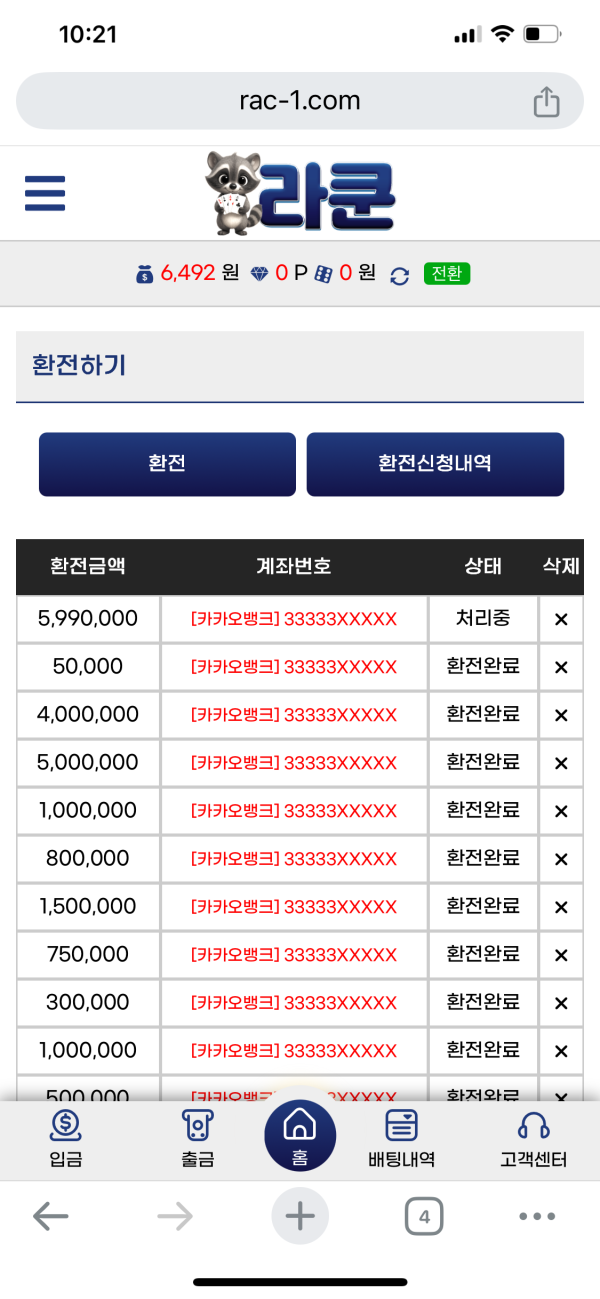
Task: Refresh the balance with the reload icon
Action: coord(400,276)
